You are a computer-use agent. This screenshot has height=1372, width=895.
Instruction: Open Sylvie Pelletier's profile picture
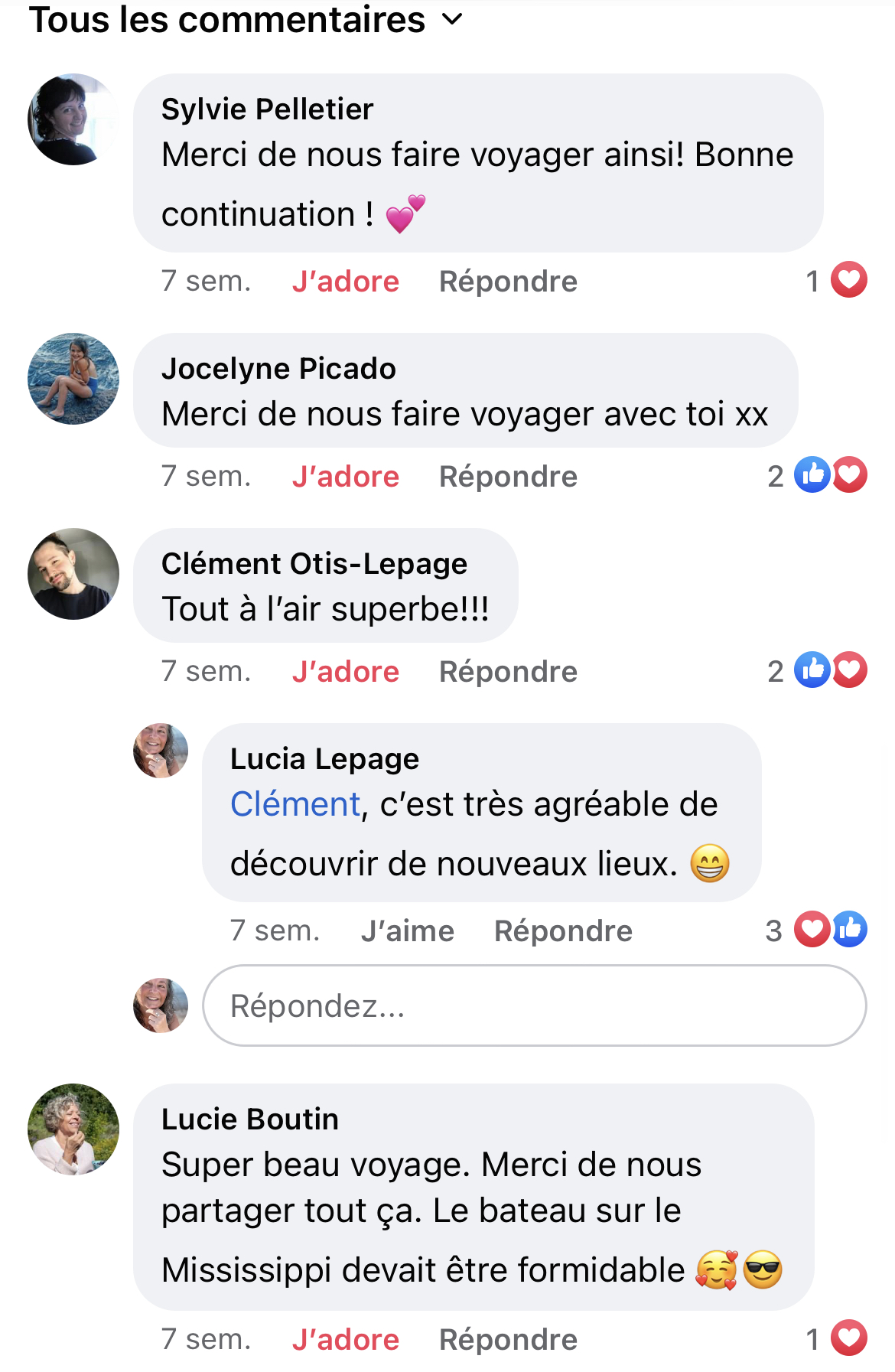(x=73, y=119)
